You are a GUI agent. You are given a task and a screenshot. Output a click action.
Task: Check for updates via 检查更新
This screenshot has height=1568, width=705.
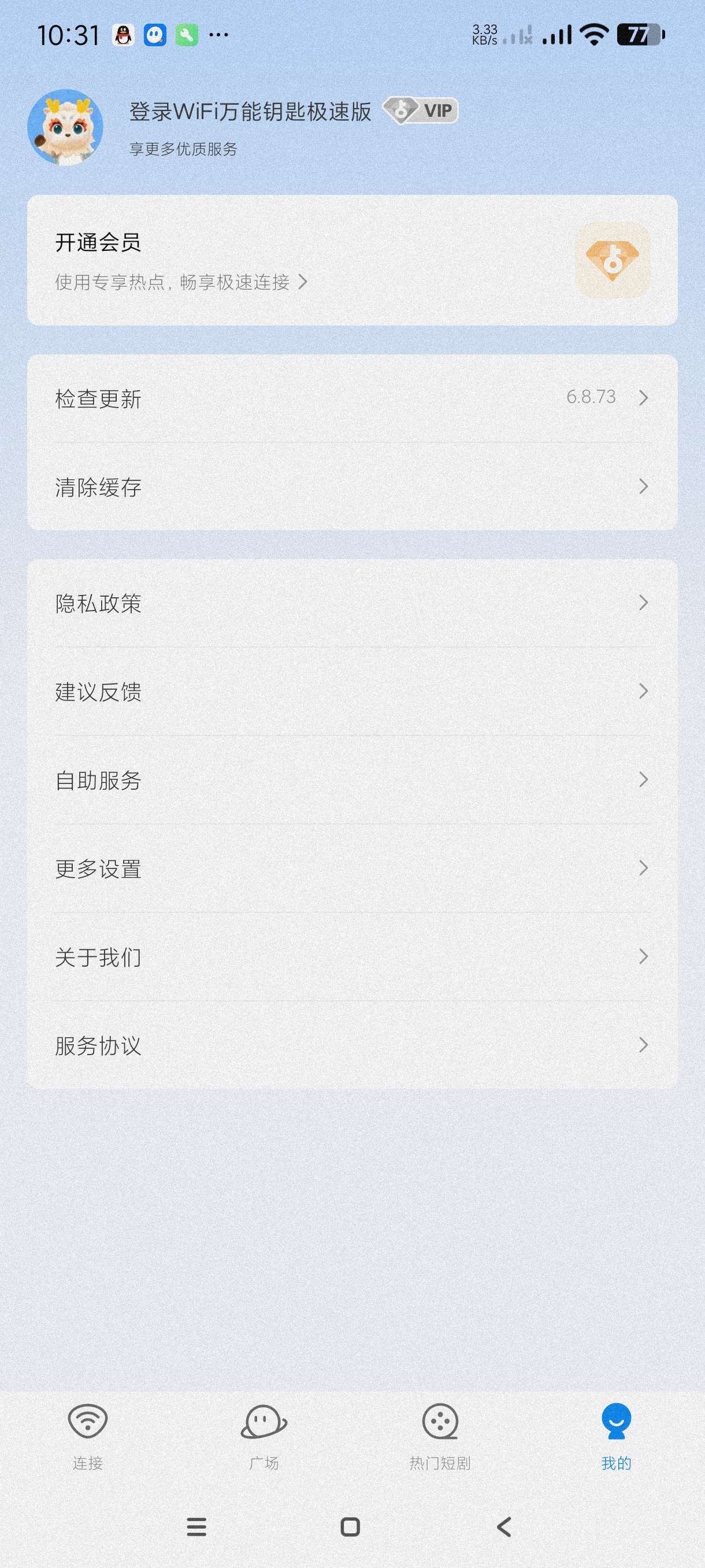(351, 399)
